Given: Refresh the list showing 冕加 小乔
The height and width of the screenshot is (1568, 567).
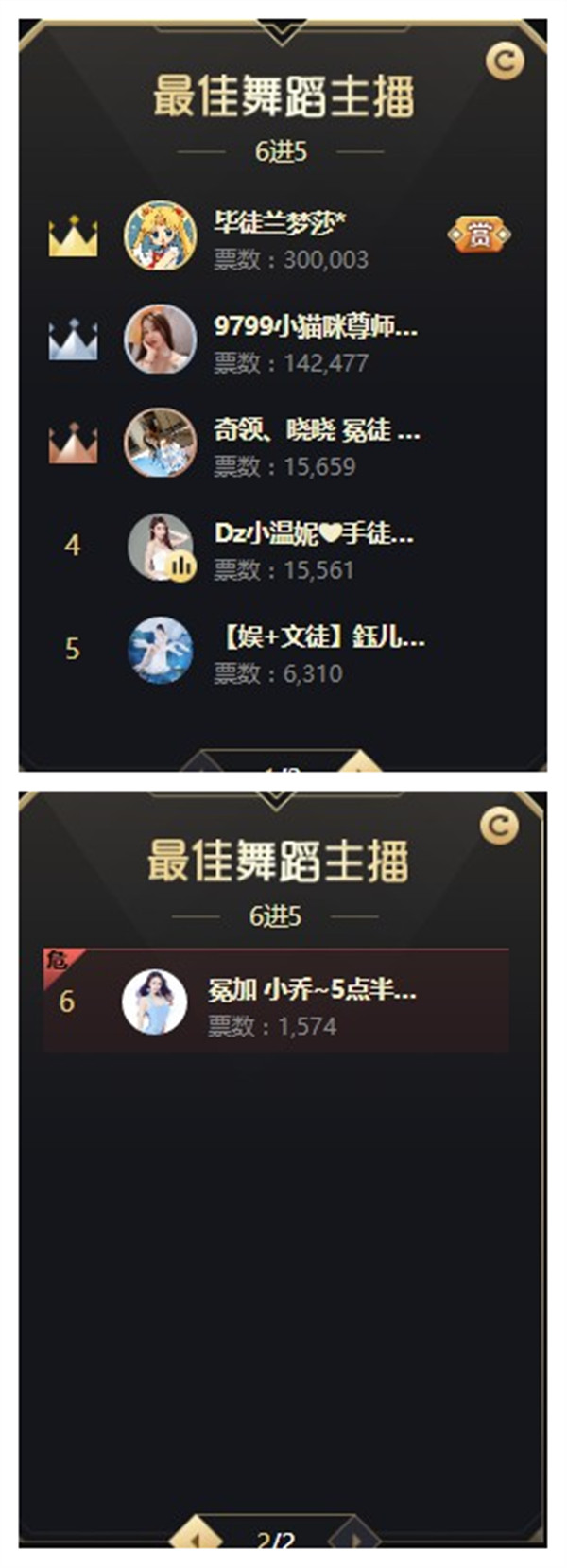Looking at the screenshot, I should pyautogui.click(x=499, y=826).
